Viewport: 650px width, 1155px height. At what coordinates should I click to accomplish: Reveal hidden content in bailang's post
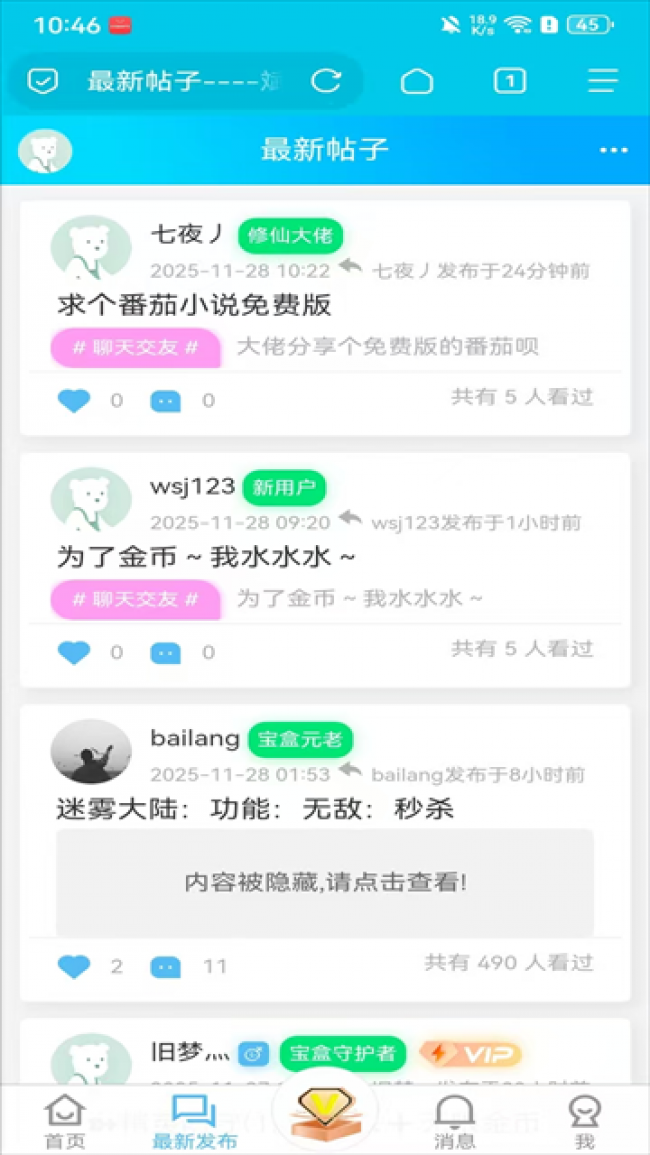325,882
